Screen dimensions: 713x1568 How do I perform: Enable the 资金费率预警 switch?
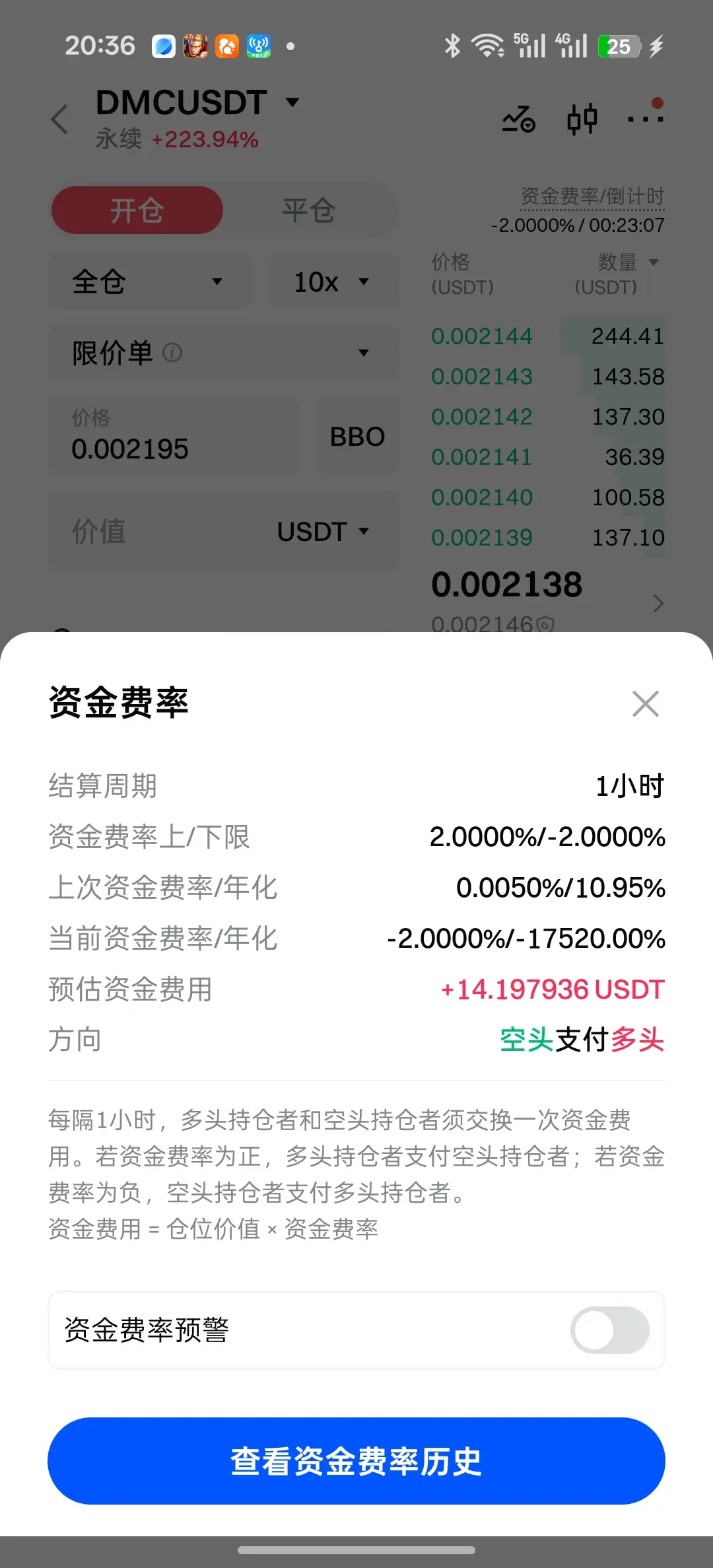click(x=610, y=1330)
